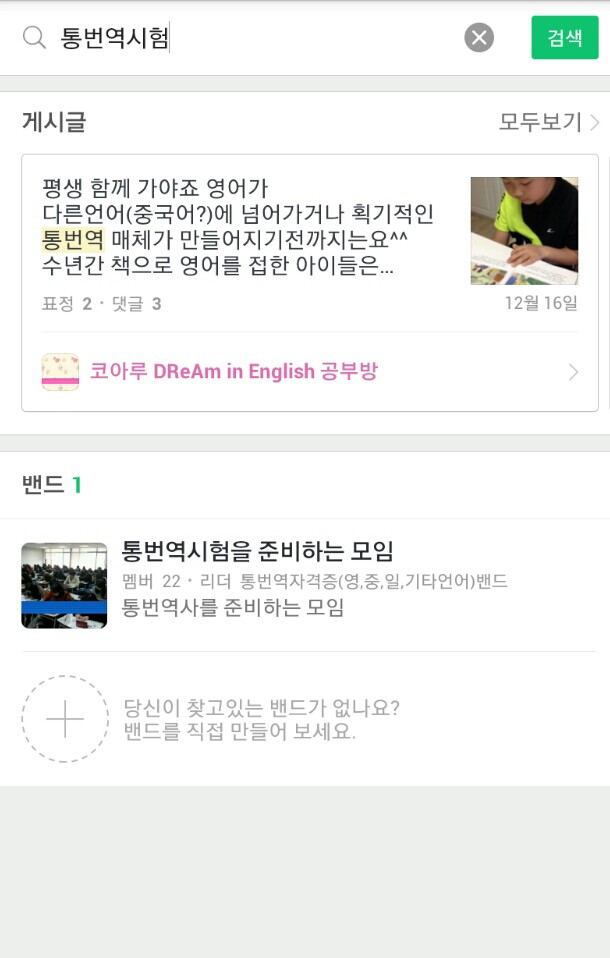Screen dimensions: 610x958
Task: Tap the green 검색 button
Action: 564,38
